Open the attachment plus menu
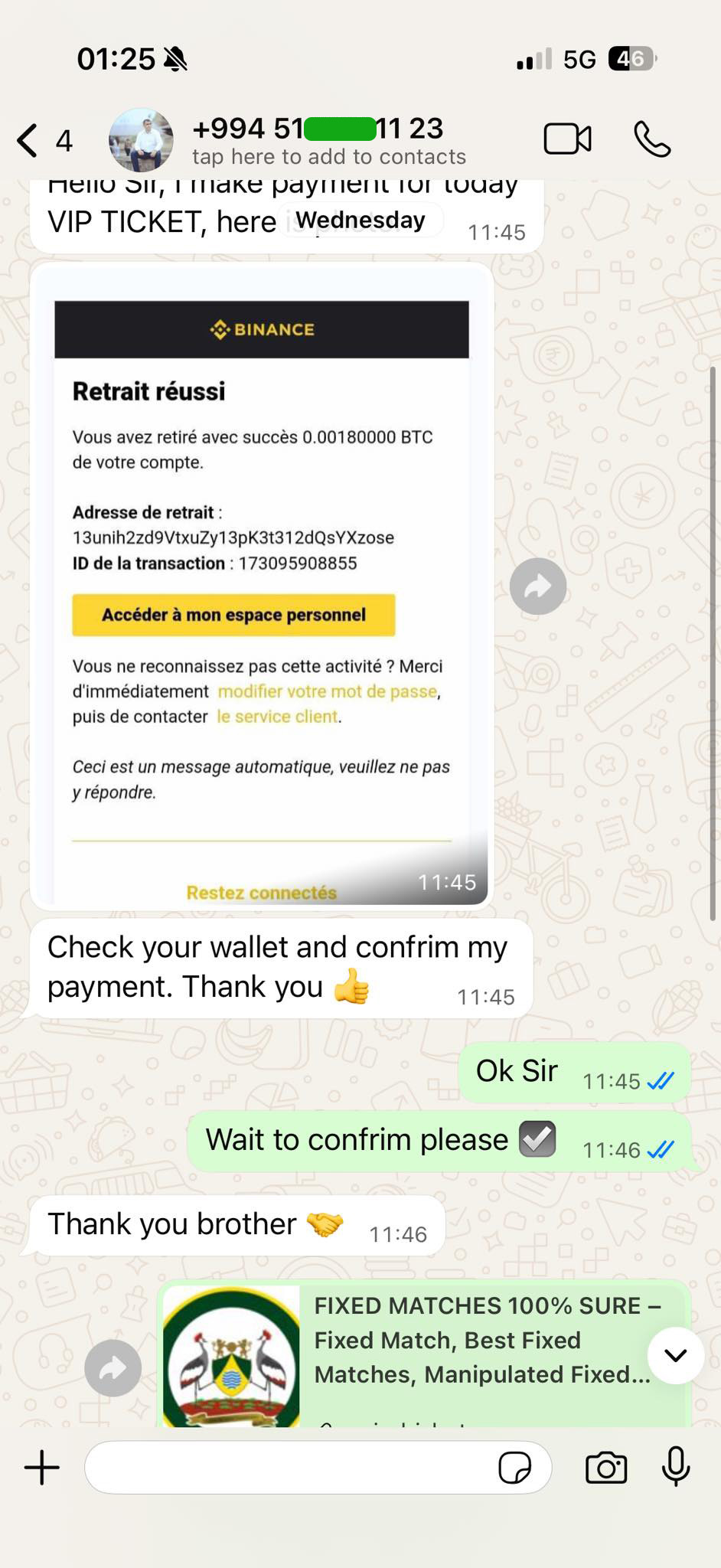The width and height of the screenshot is (721, 1568). (42, 1468)
